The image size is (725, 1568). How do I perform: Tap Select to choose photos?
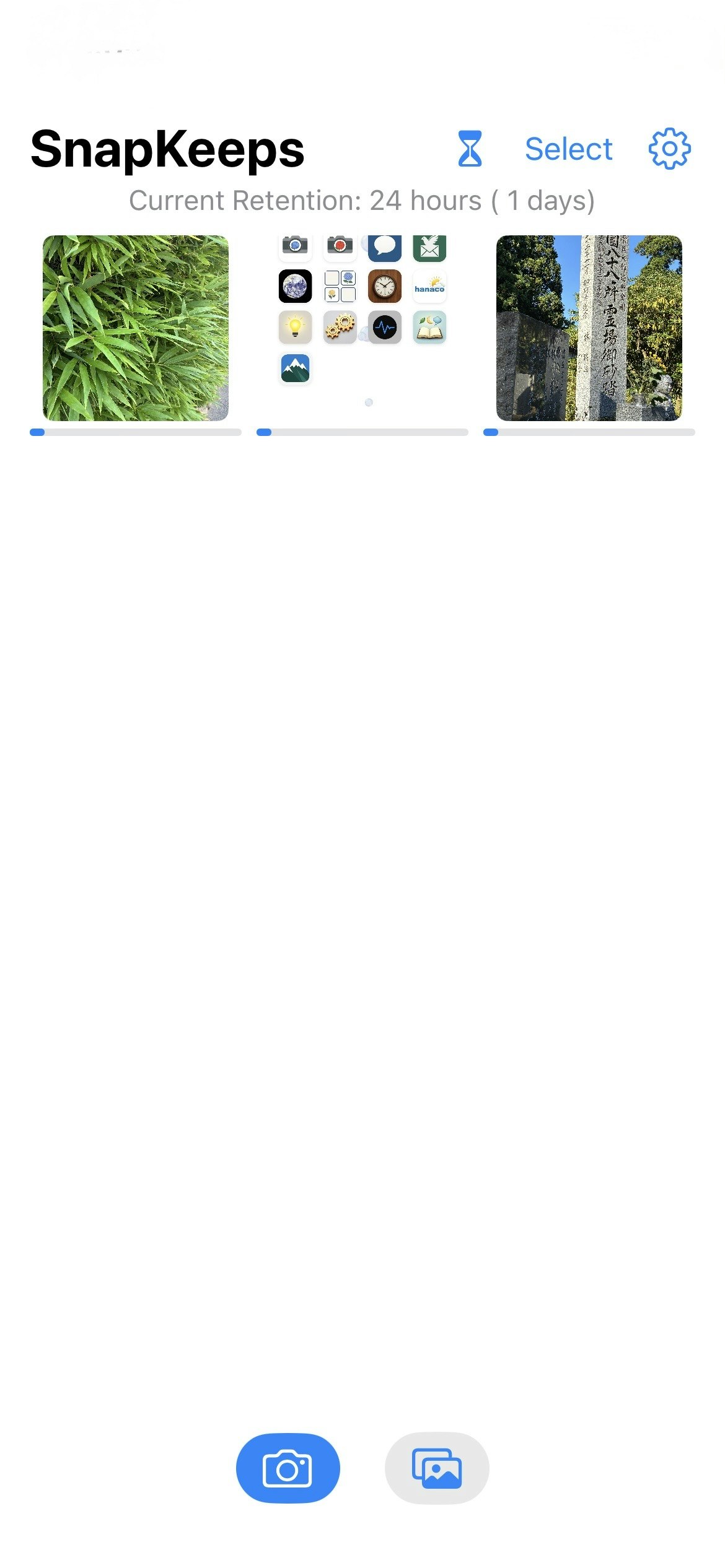(x=568, y=149)
